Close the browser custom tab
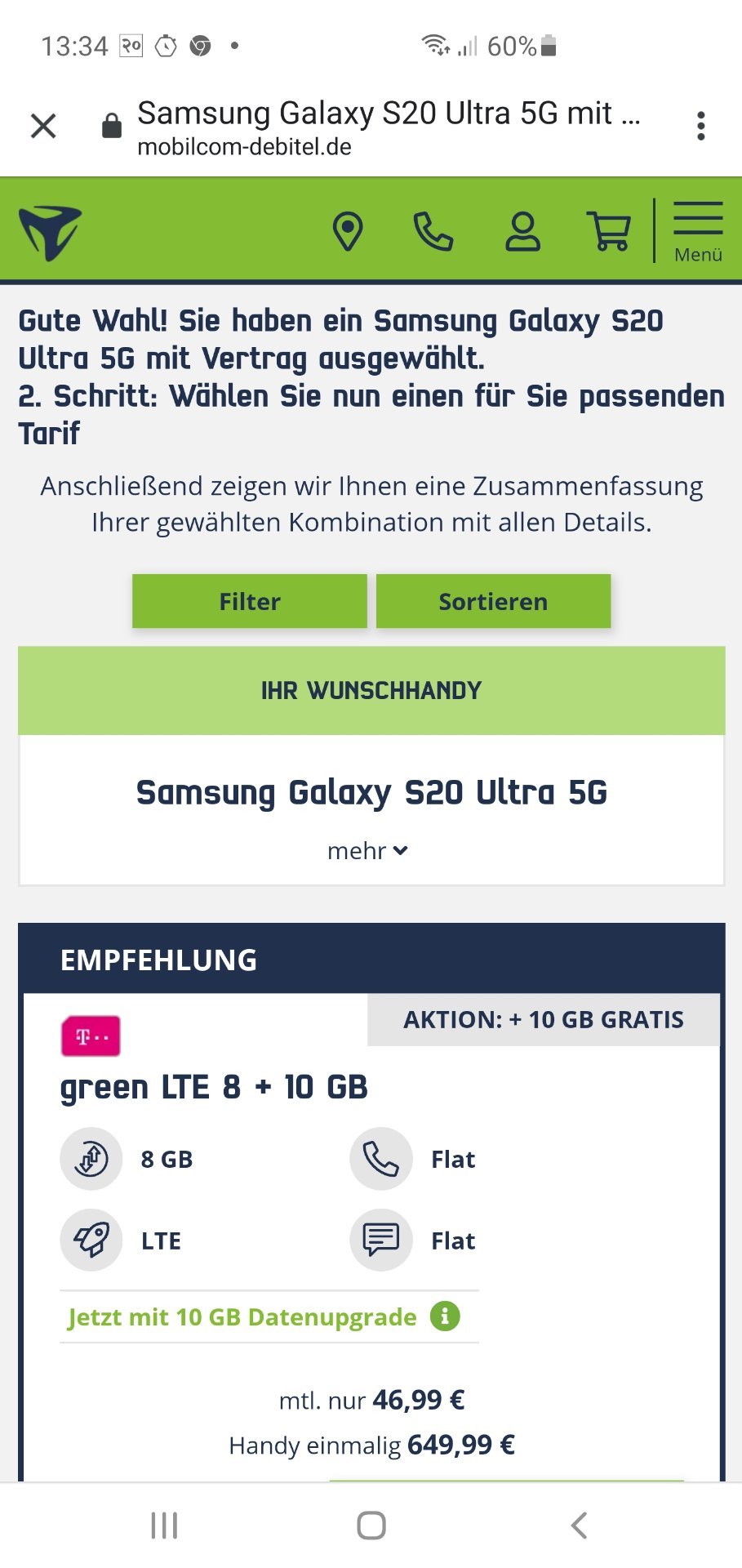This screenshot has height=1568, width=742. click(x=43, y=127)
